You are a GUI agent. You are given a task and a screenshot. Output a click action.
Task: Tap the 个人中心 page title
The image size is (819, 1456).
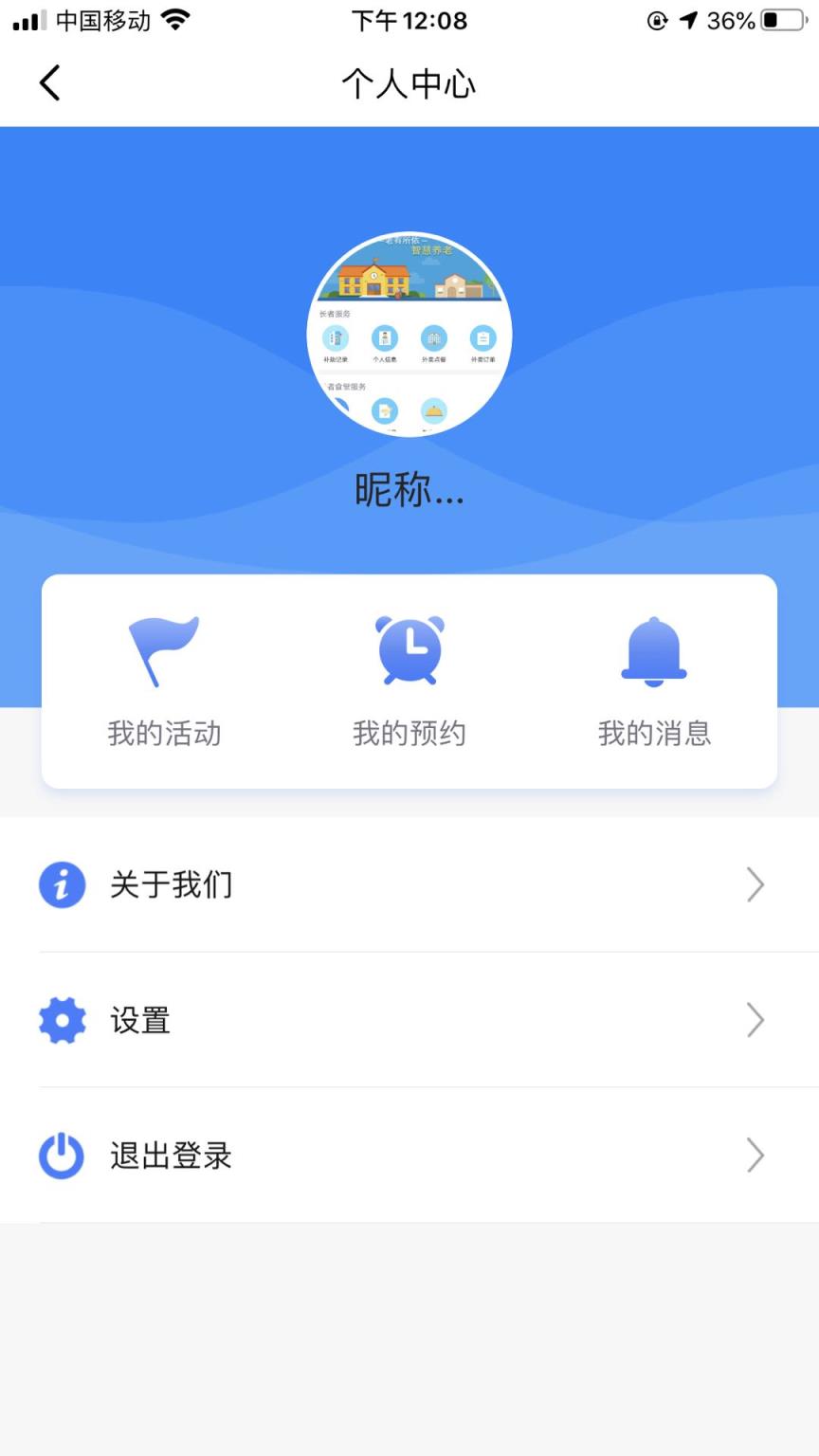click(409, 83)
